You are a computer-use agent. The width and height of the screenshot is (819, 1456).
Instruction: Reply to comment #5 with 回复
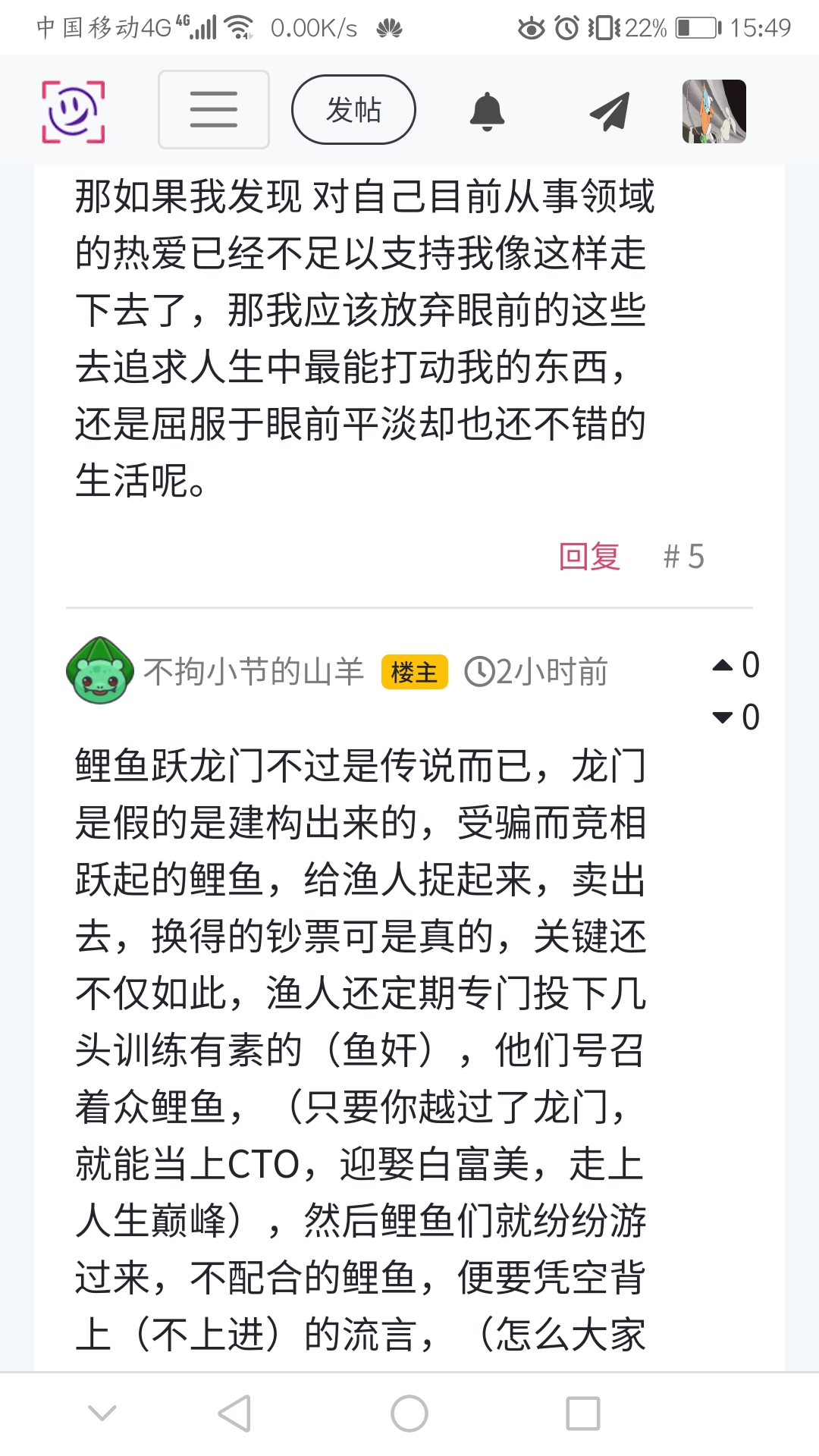[x=589, y=557]
